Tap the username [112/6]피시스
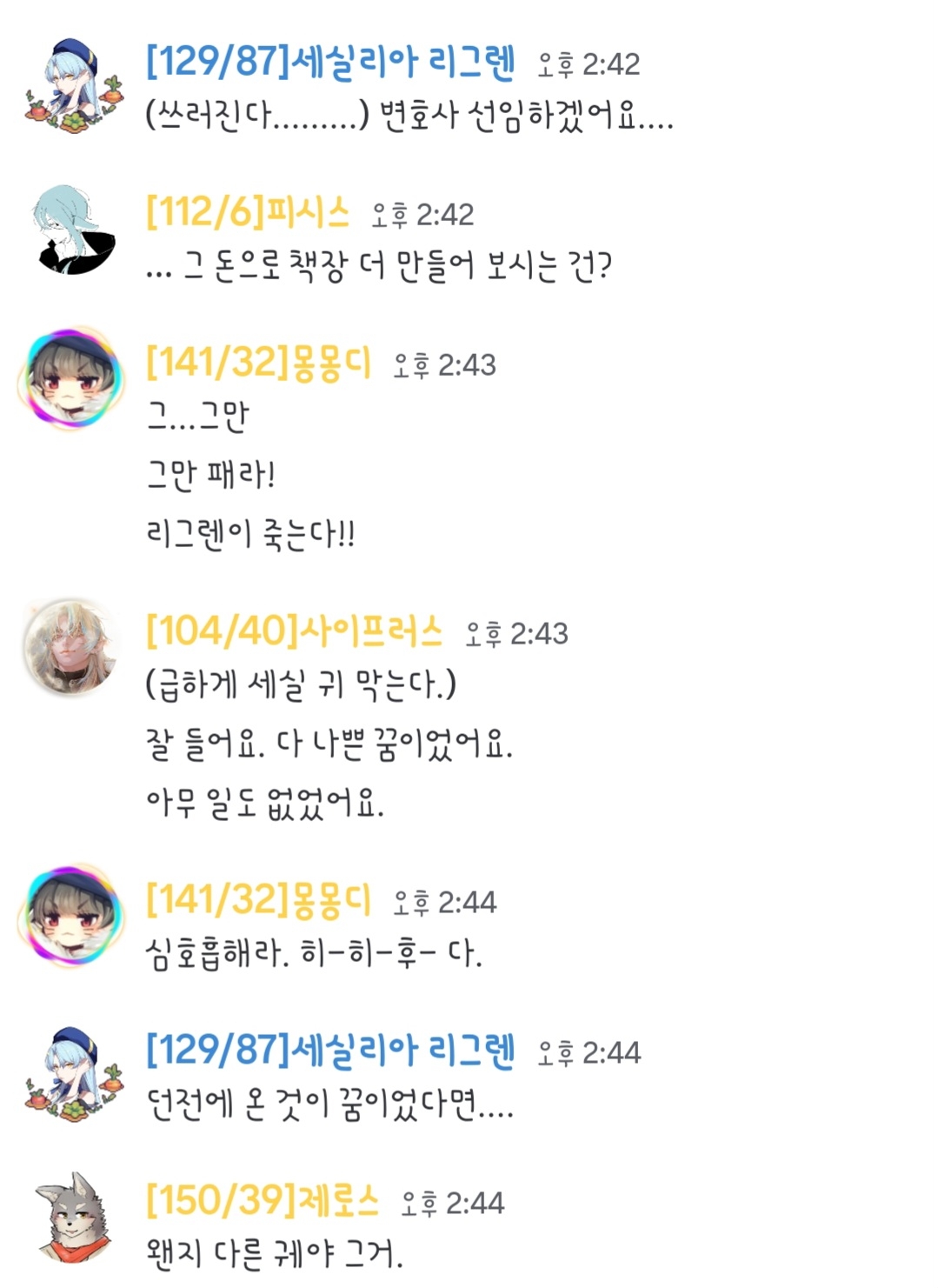Image resolution: width=938 pixels, height=1288 pixels. [x=248, y=212]
